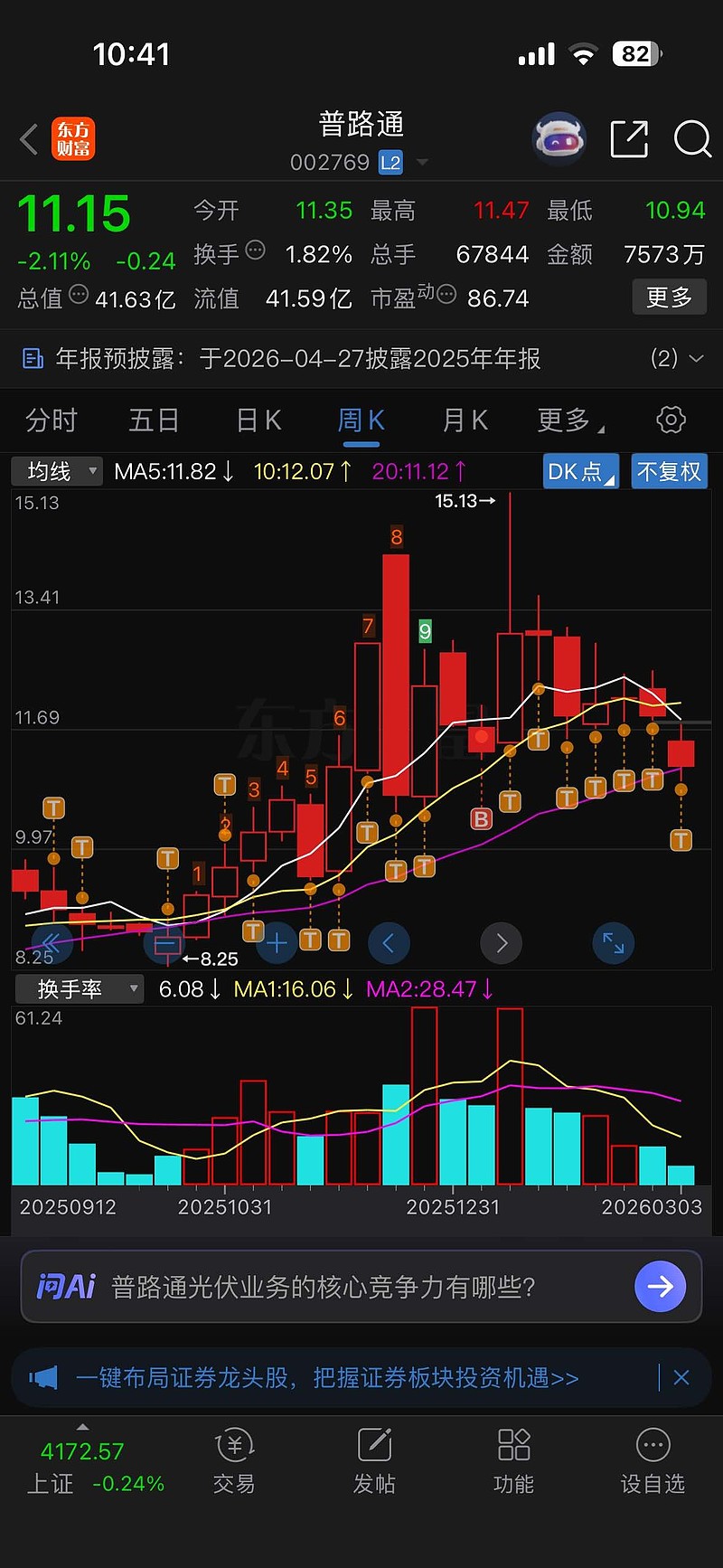Screen dimensions: 723x1568
Task: Switch to the 五日 chart tab
Action: coord(154,420)
